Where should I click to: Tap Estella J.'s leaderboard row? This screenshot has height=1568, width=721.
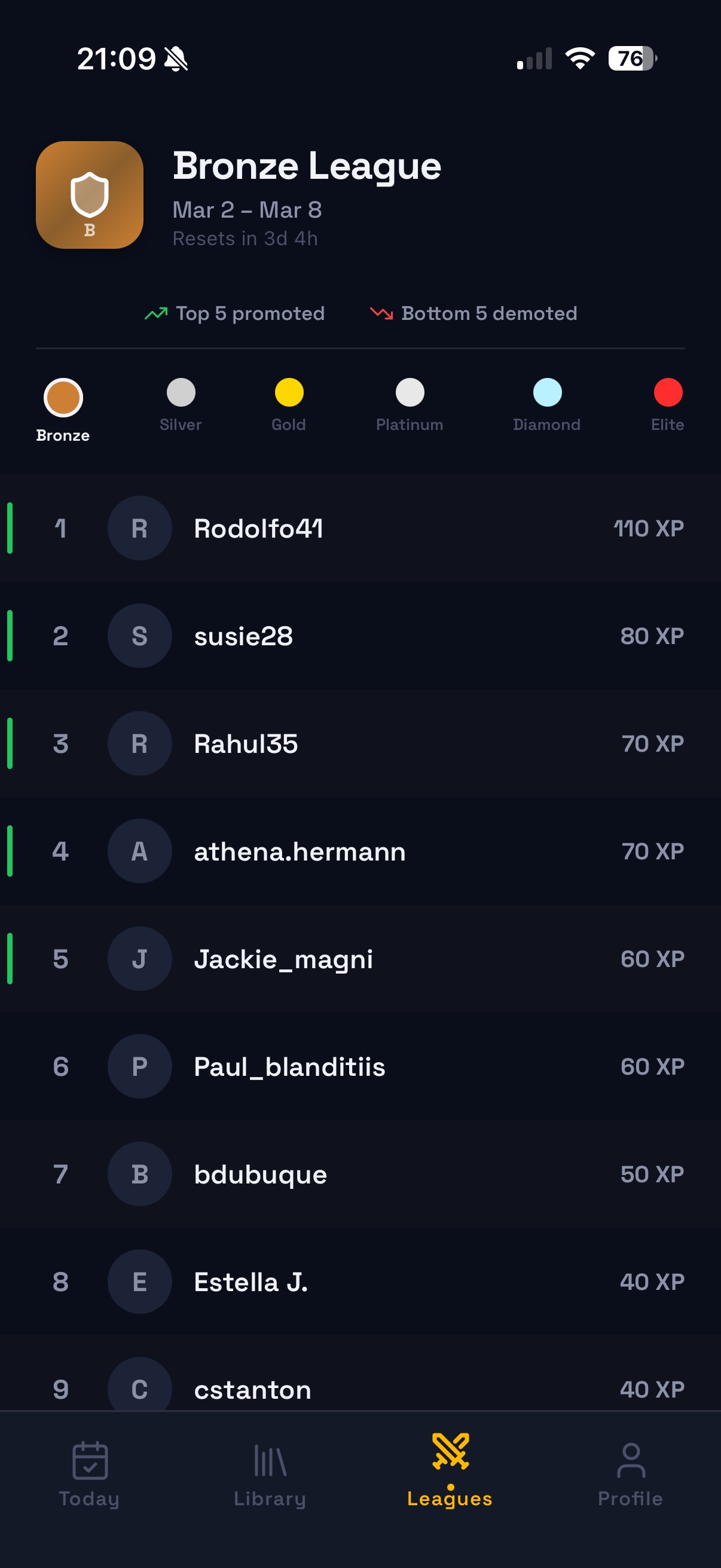click(360, 1282)
